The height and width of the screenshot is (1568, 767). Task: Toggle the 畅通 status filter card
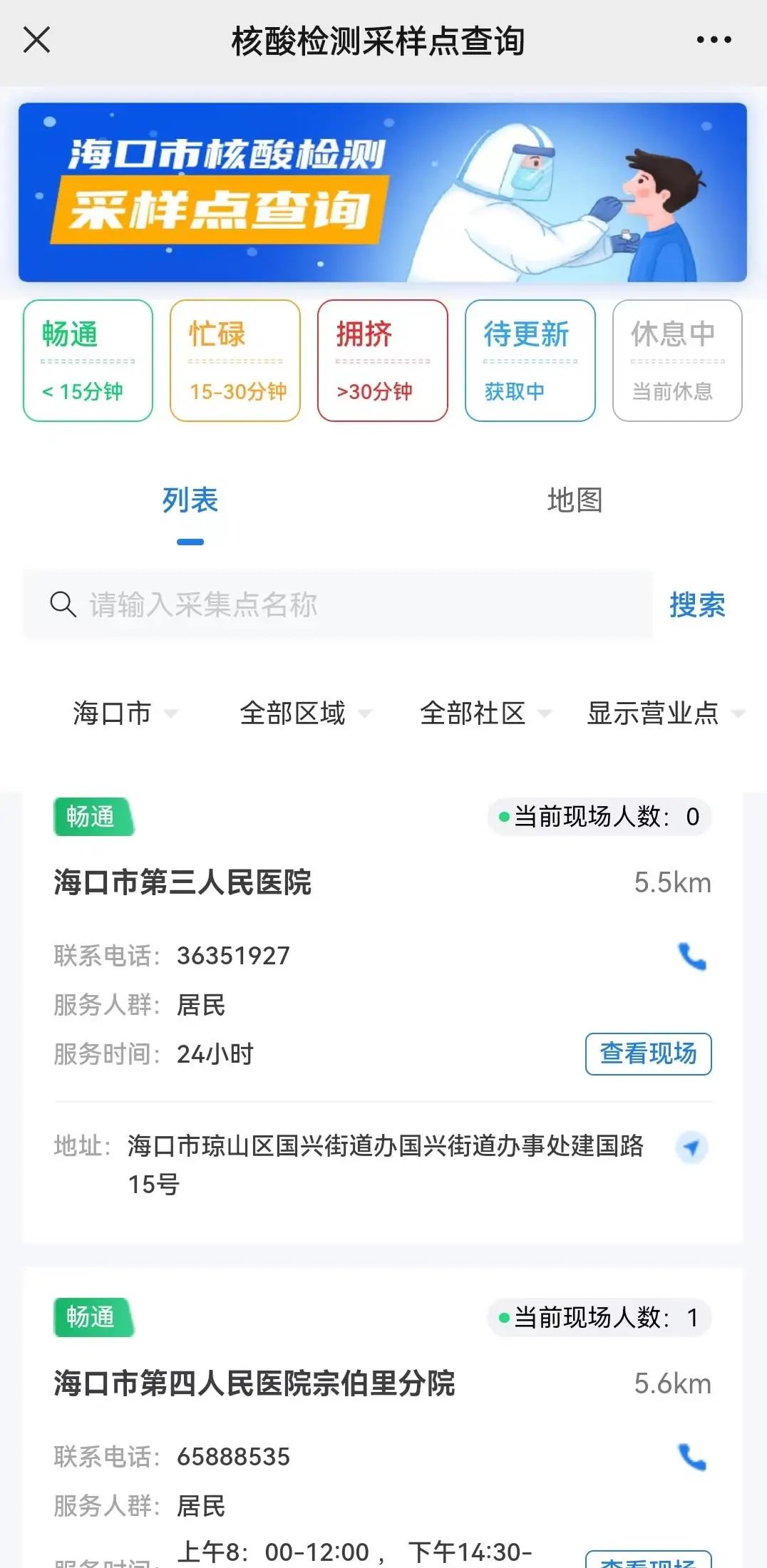(x=88, y=360)
